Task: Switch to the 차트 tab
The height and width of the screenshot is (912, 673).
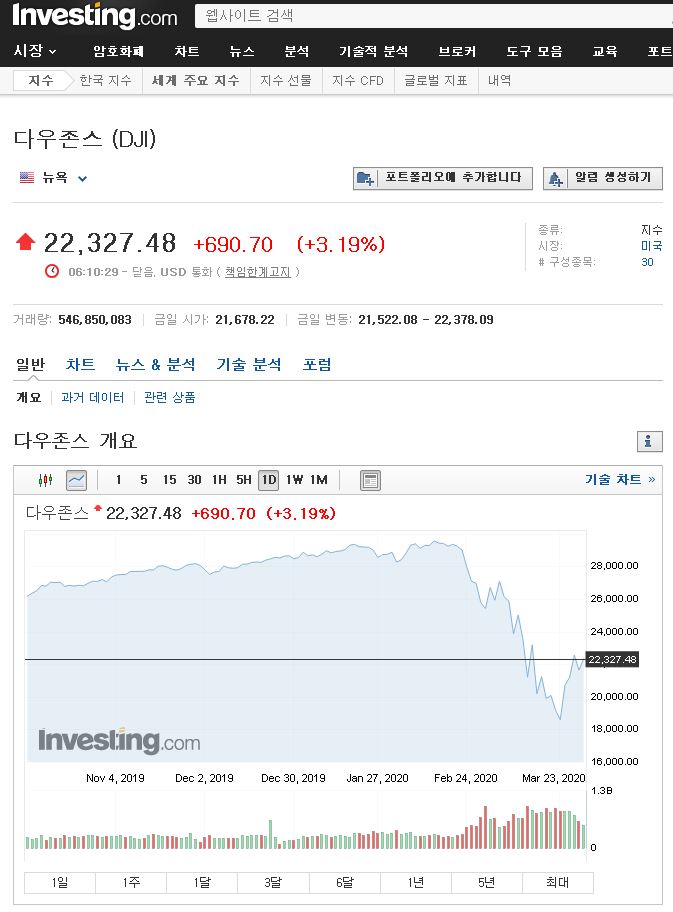Action: [x=80, y=365]
